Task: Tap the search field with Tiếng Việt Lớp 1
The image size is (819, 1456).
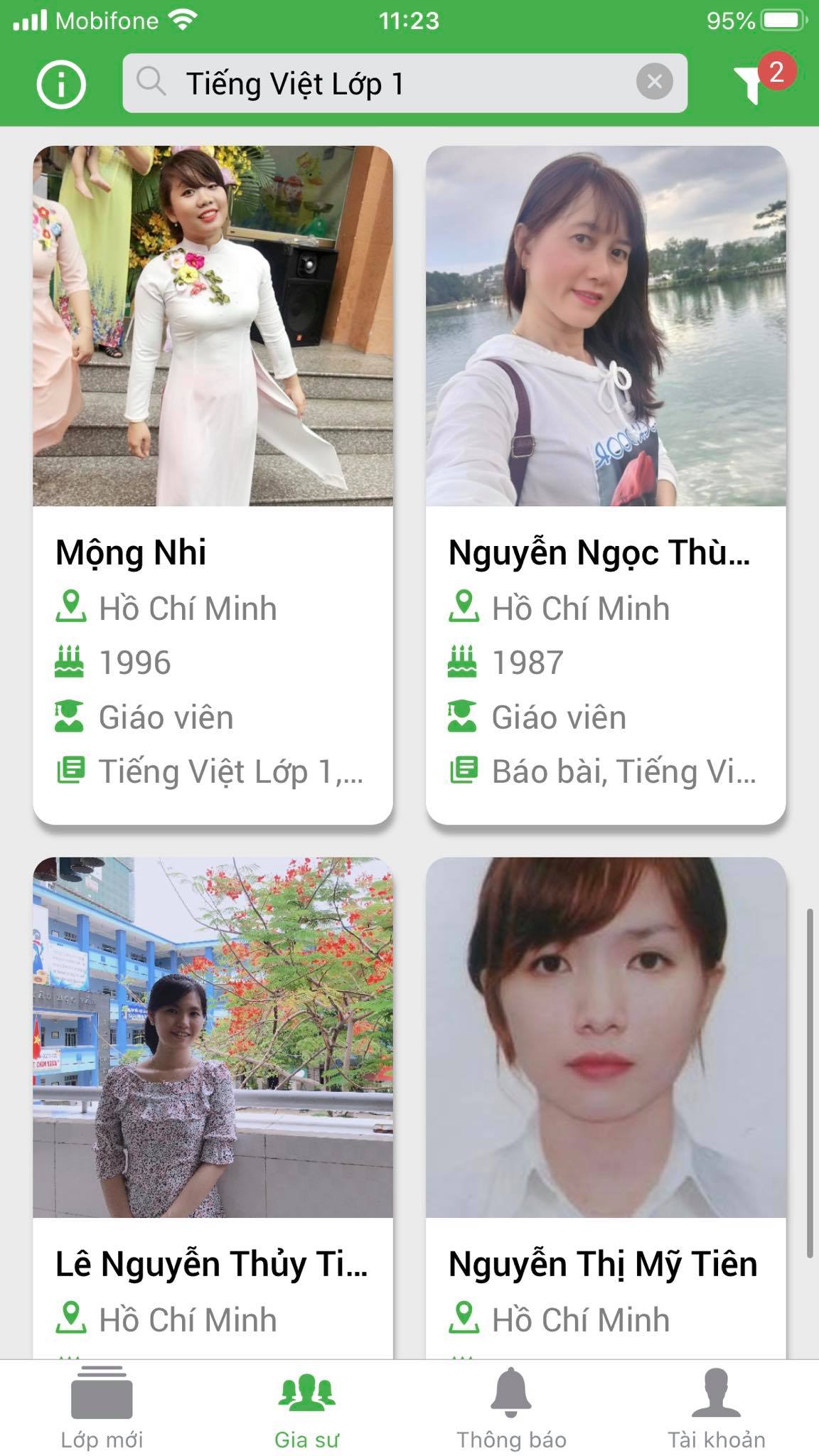Action: tap(384, 84)
